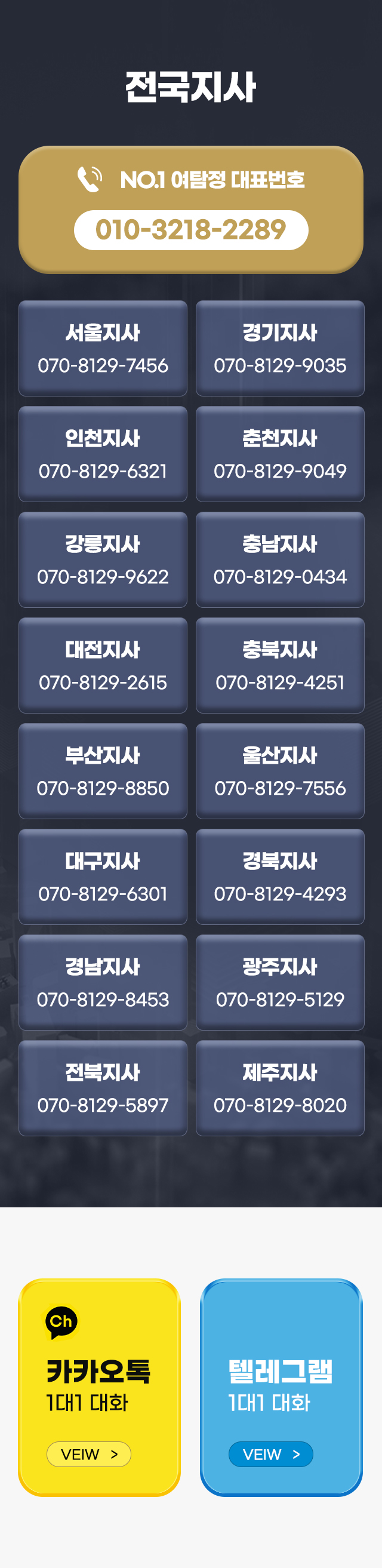The width and height of the screenshot is (382, 1568).
Task: Contact the 강릉지사 branch
Action: [x=103, y=559]
